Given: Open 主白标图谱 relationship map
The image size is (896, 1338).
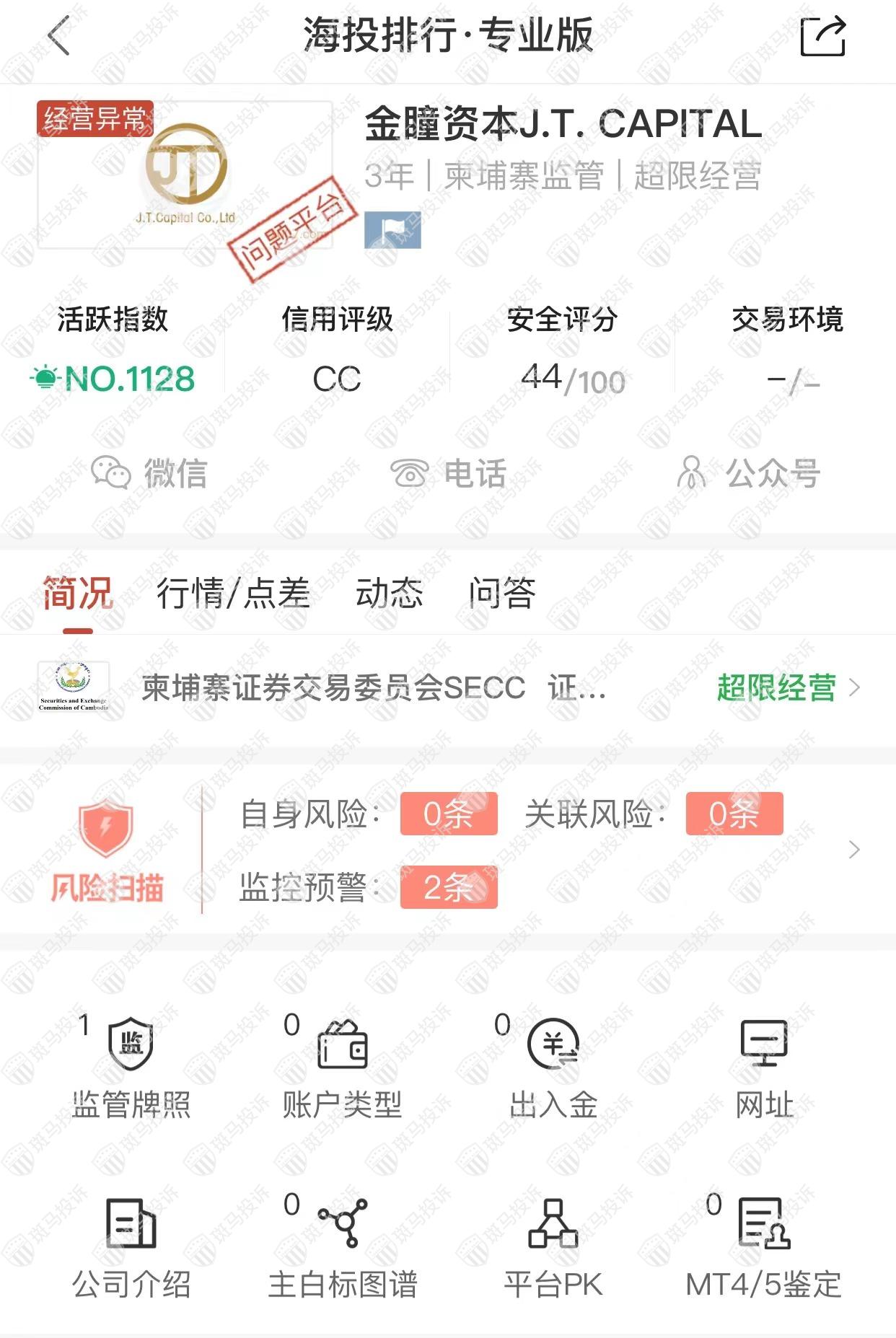Looking at the screenshot, I should point(342,1248).
